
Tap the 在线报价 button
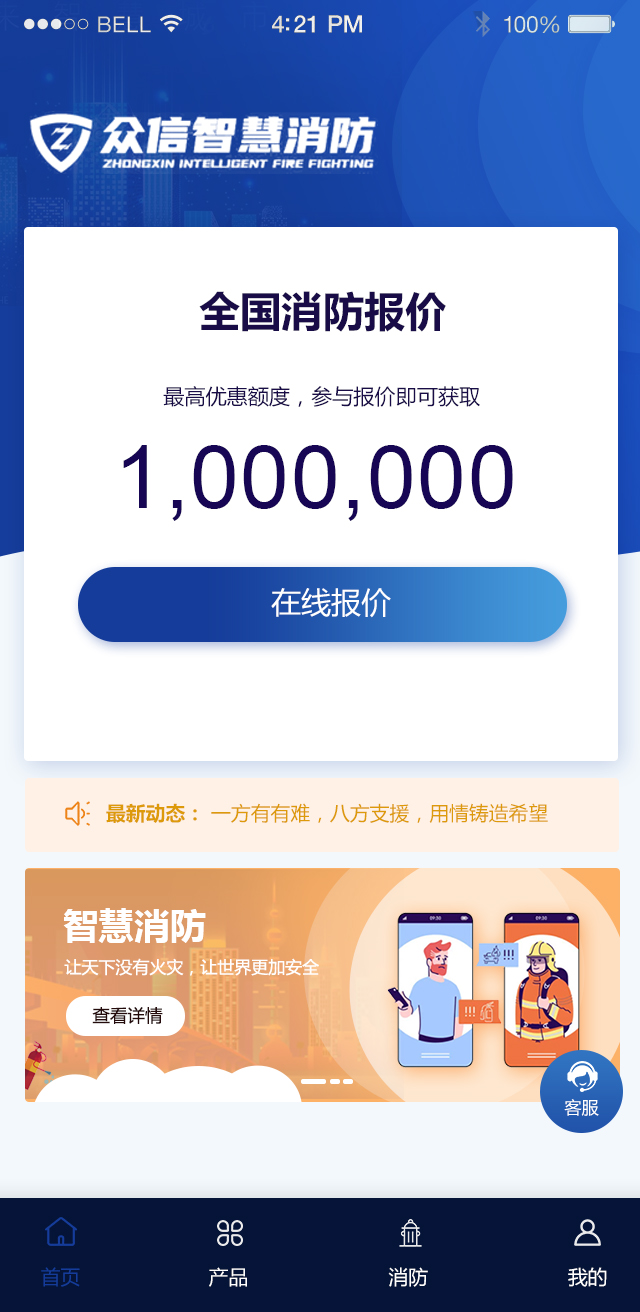point(322,604)
